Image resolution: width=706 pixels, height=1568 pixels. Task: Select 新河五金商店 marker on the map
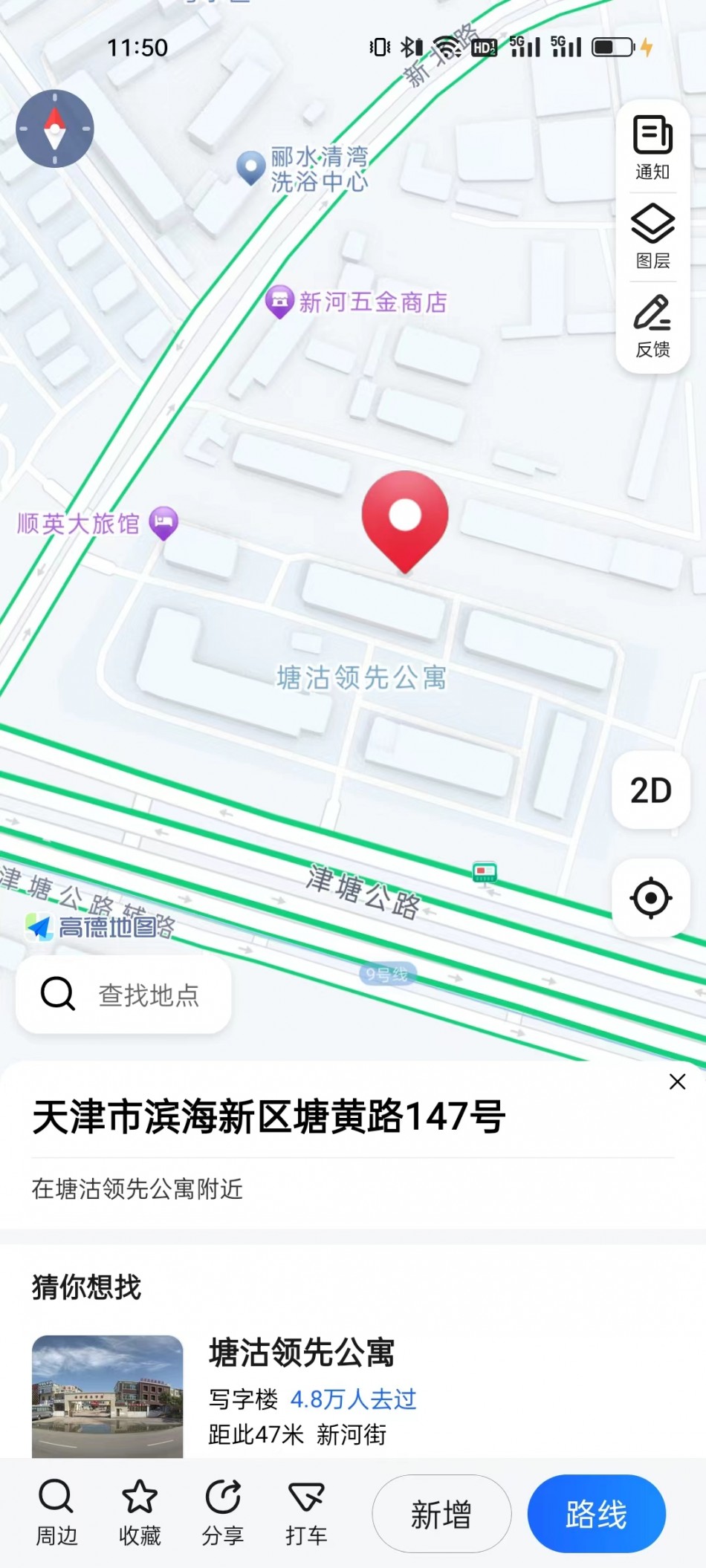[x=280, y=302]
